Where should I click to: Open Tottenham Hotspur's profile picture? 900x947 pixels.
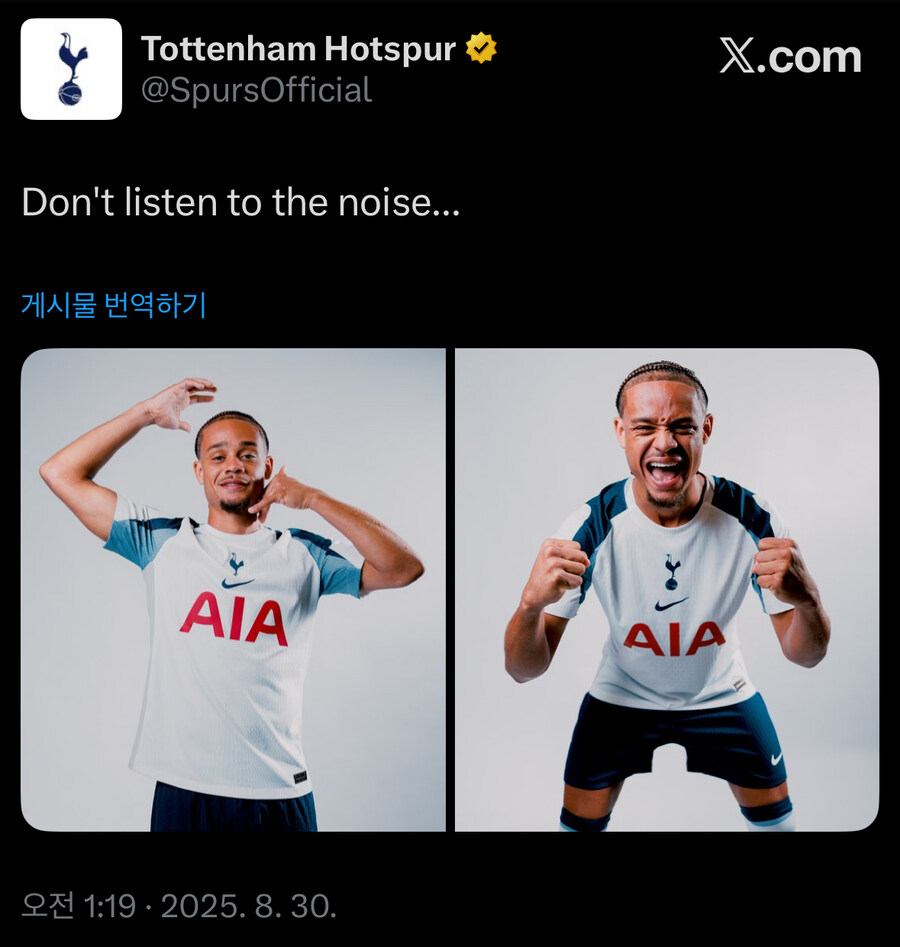click(x=71, y=69)
